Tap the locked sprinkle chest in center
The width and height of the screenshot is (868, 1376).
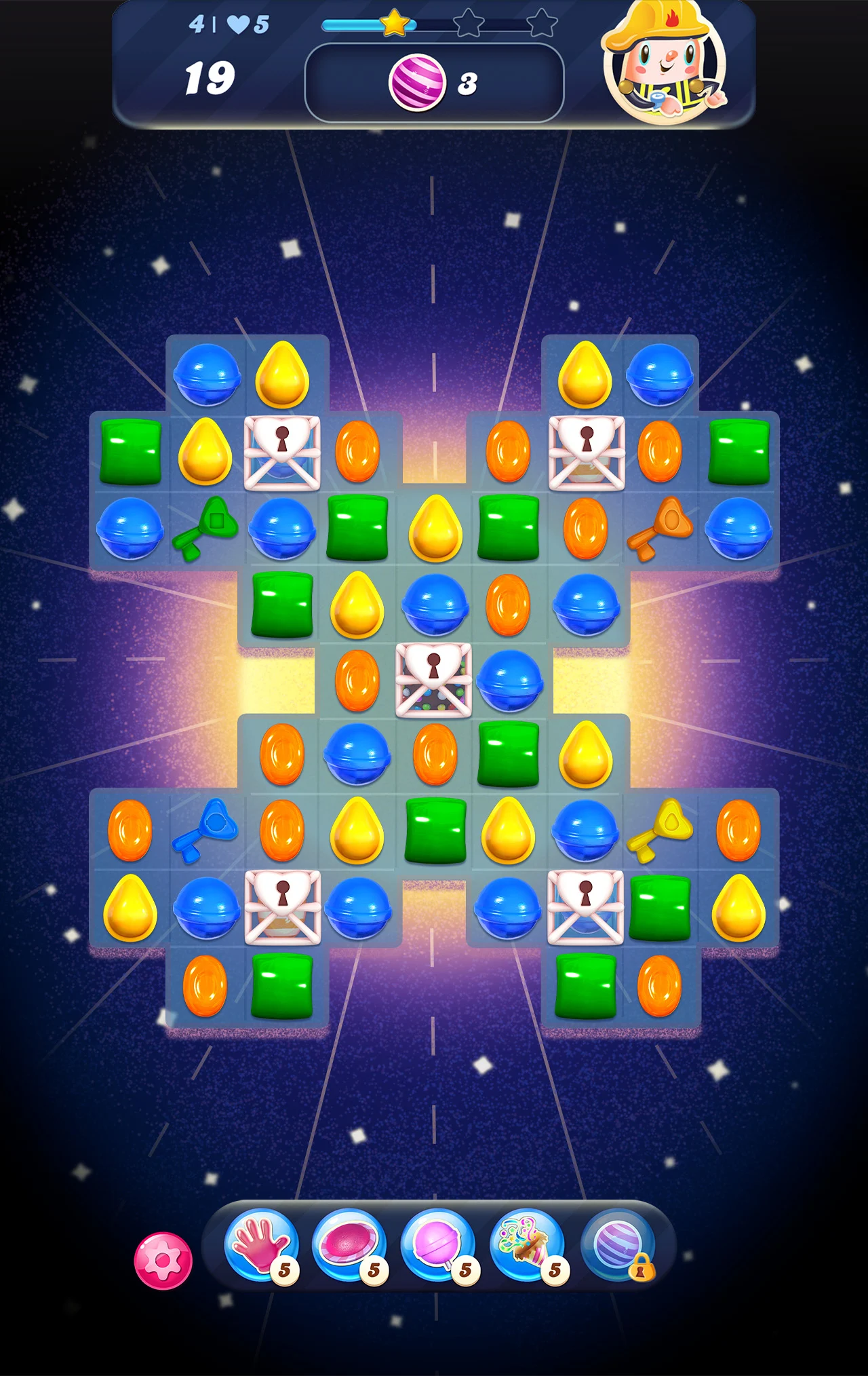click(x=433, y=680)
